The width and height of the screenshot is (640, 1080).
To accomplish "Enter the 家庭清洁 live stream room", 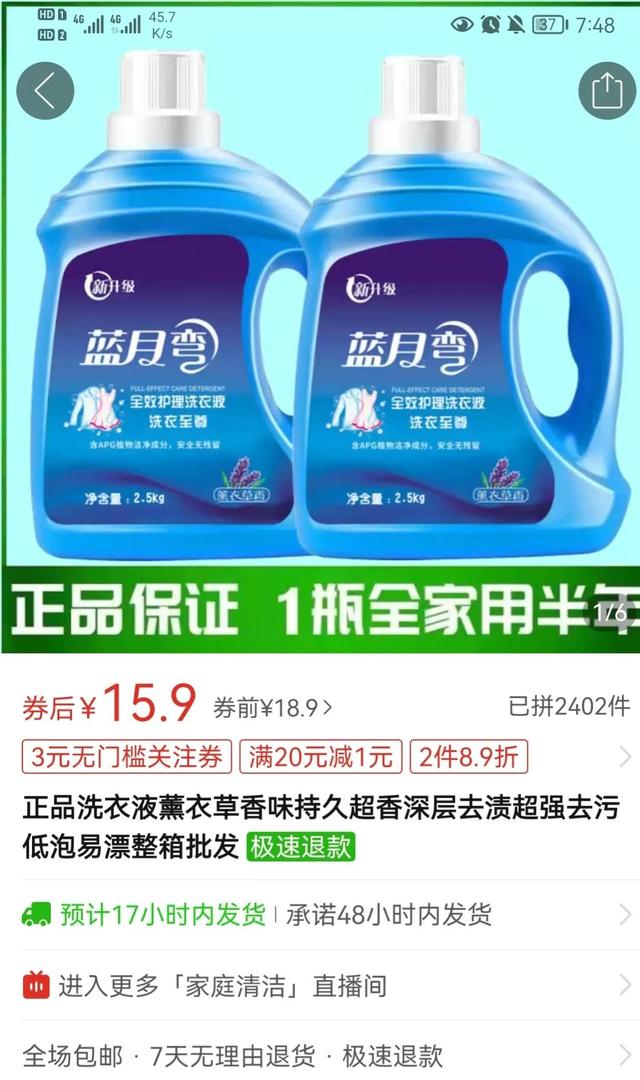I will (x=320, y=986).
